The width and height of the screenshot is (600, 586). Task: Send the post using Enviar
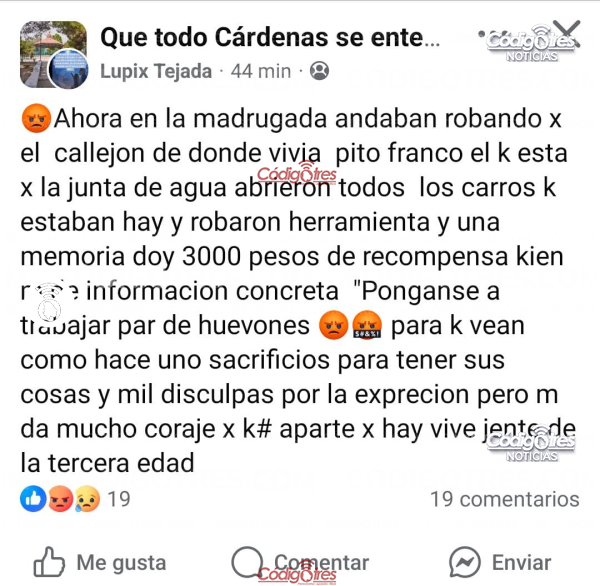coord(500,562)
